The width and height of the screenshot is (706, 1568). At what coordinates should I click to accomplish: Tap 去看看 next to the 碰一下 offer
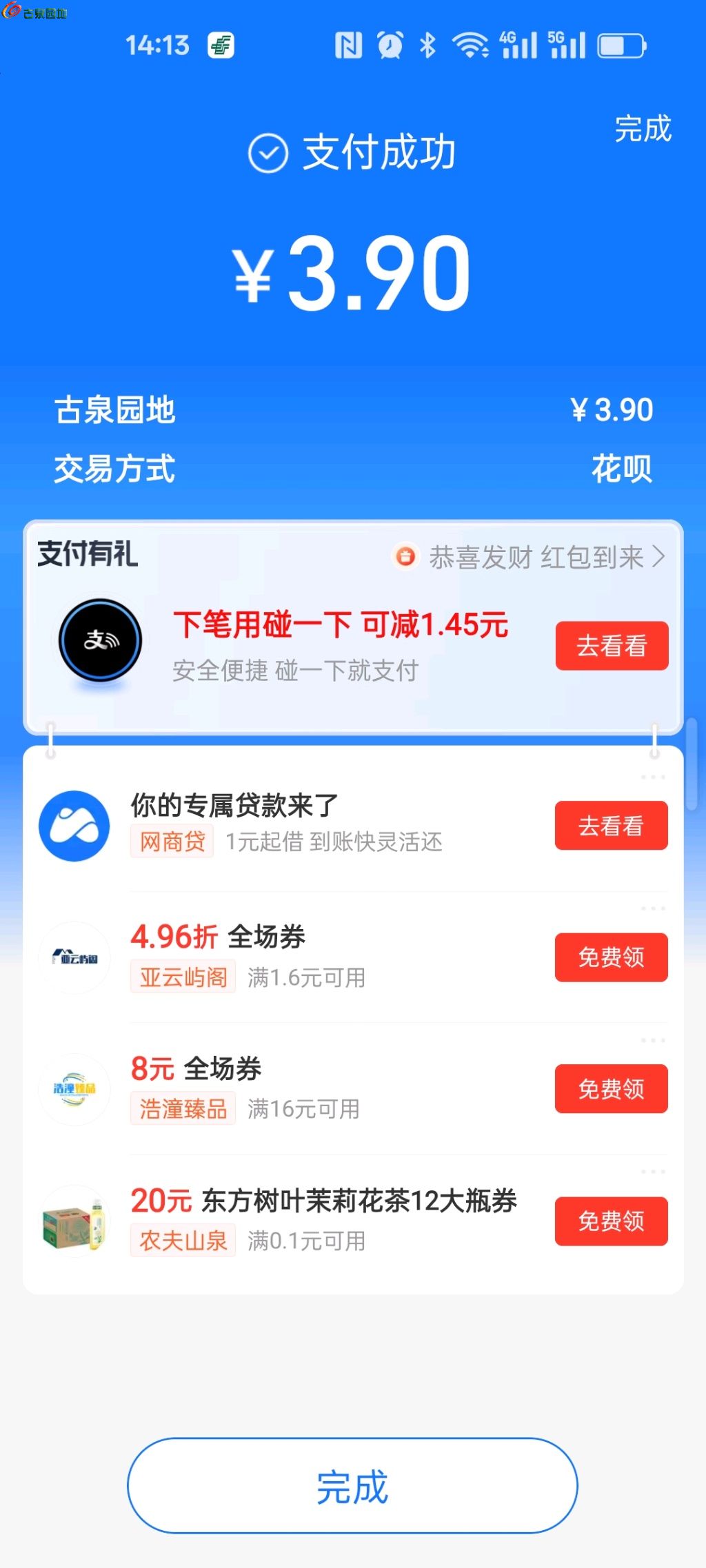(611, 646)
